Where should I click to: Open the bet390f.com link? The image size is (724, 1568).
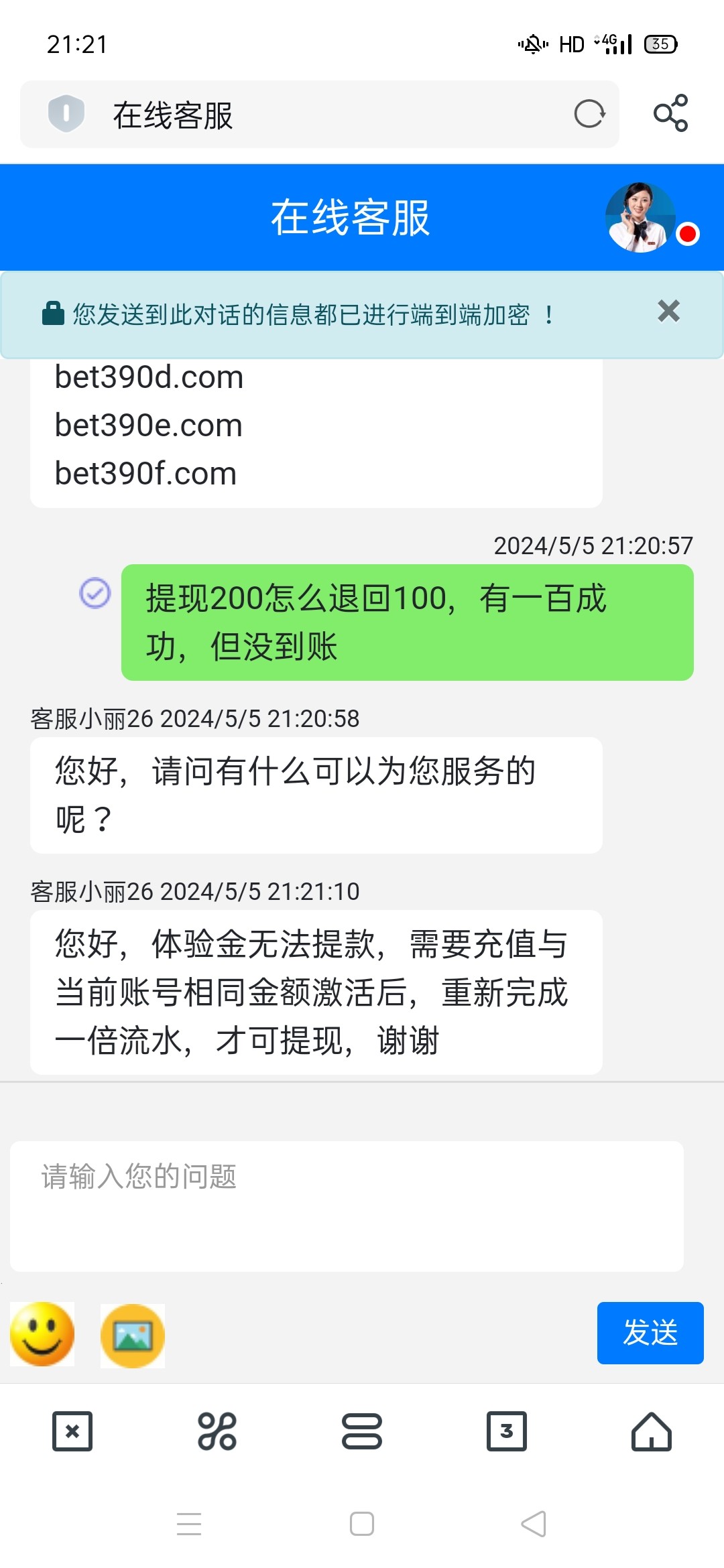click(x=144, y=474)
